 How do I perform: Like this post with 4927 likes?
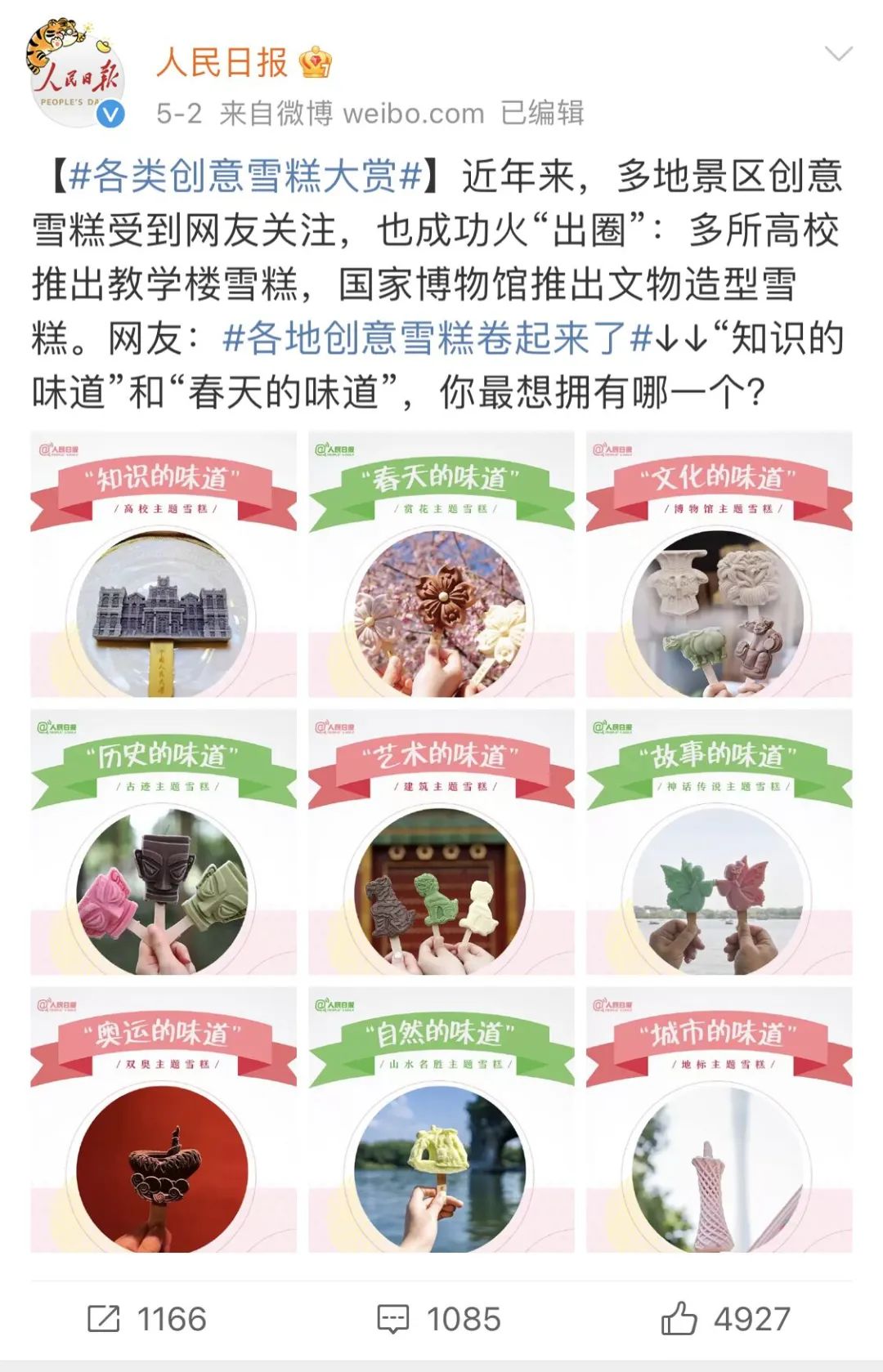(x=726, y=1319)
